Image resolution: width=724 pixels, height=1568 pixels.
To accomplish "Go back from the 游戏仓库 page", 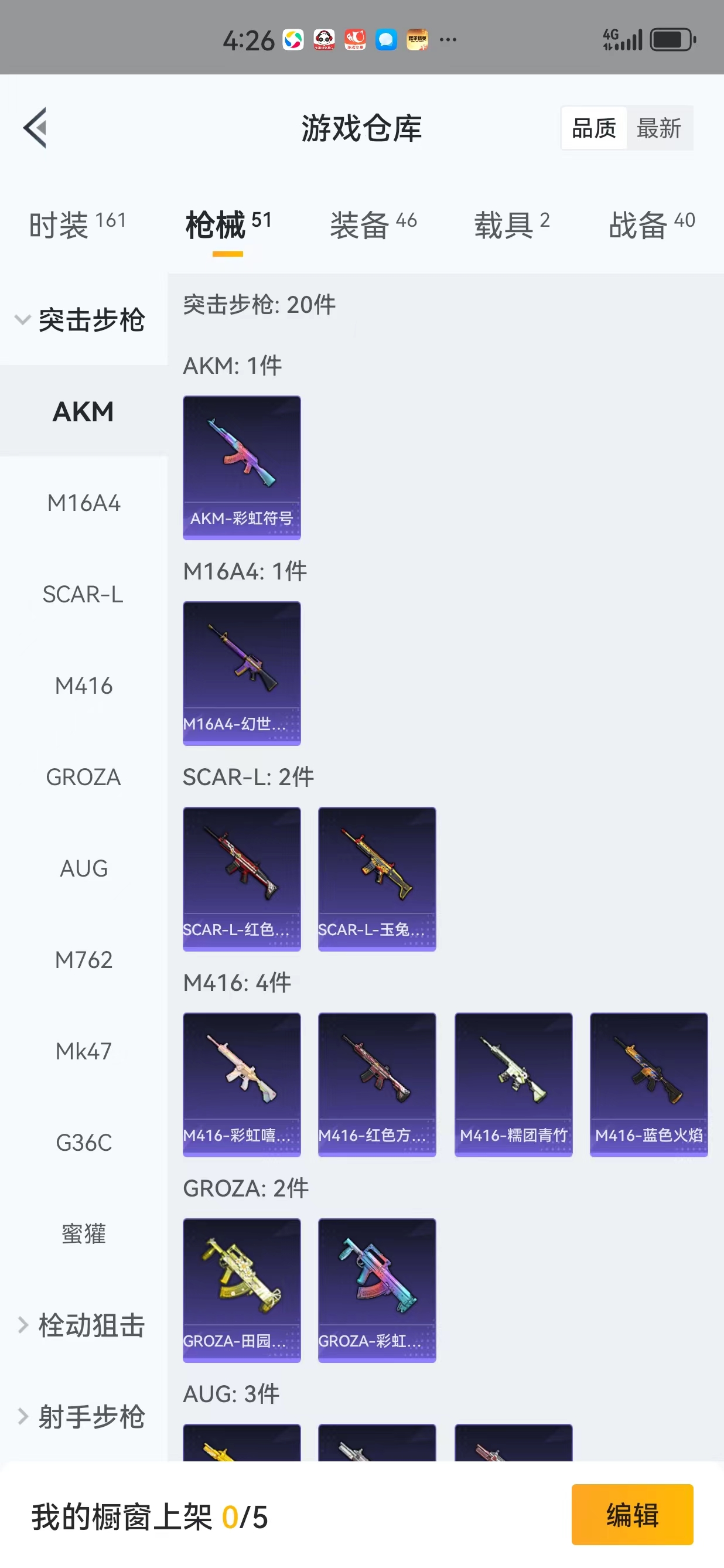I will coord(35,128).
